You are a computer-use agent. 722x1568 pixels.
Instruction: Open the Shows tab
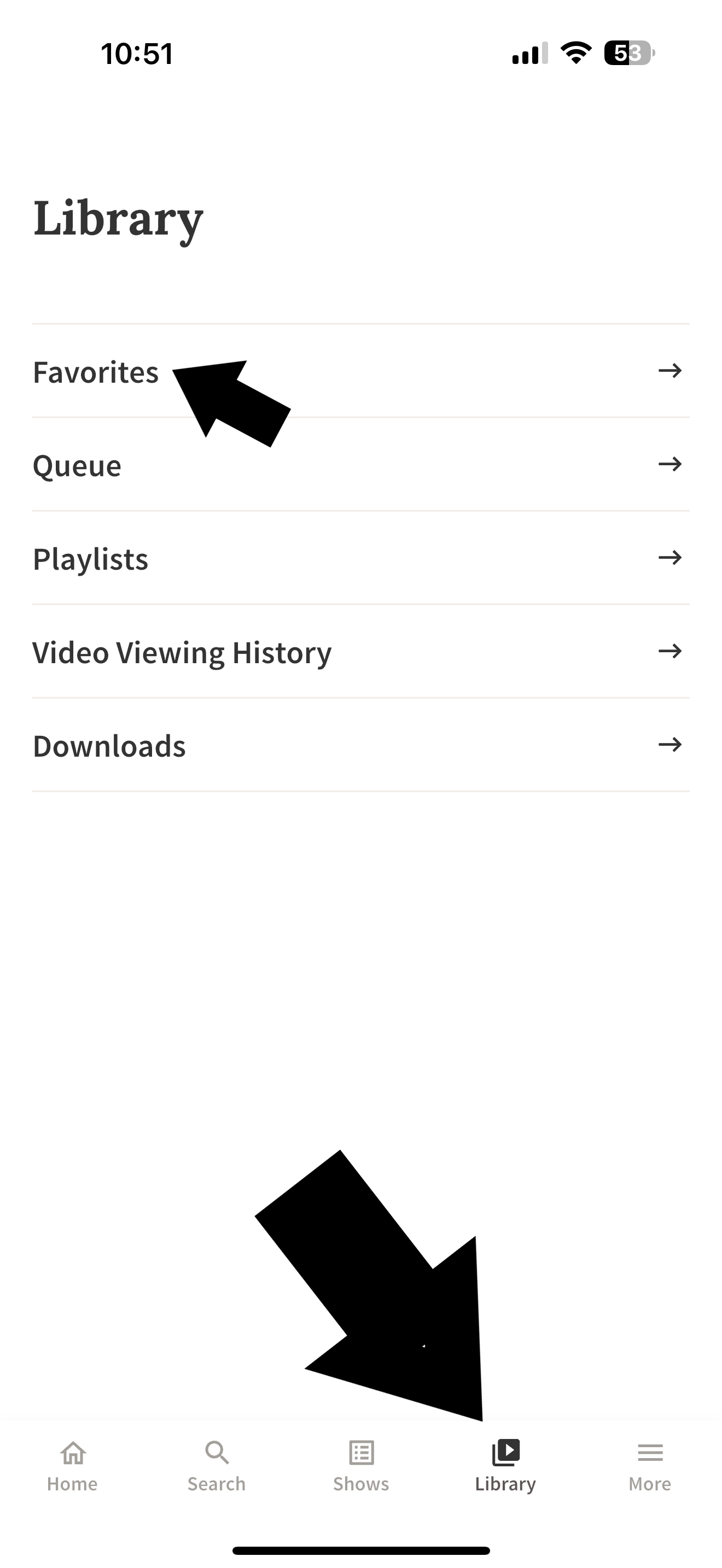pos(361,1466)
